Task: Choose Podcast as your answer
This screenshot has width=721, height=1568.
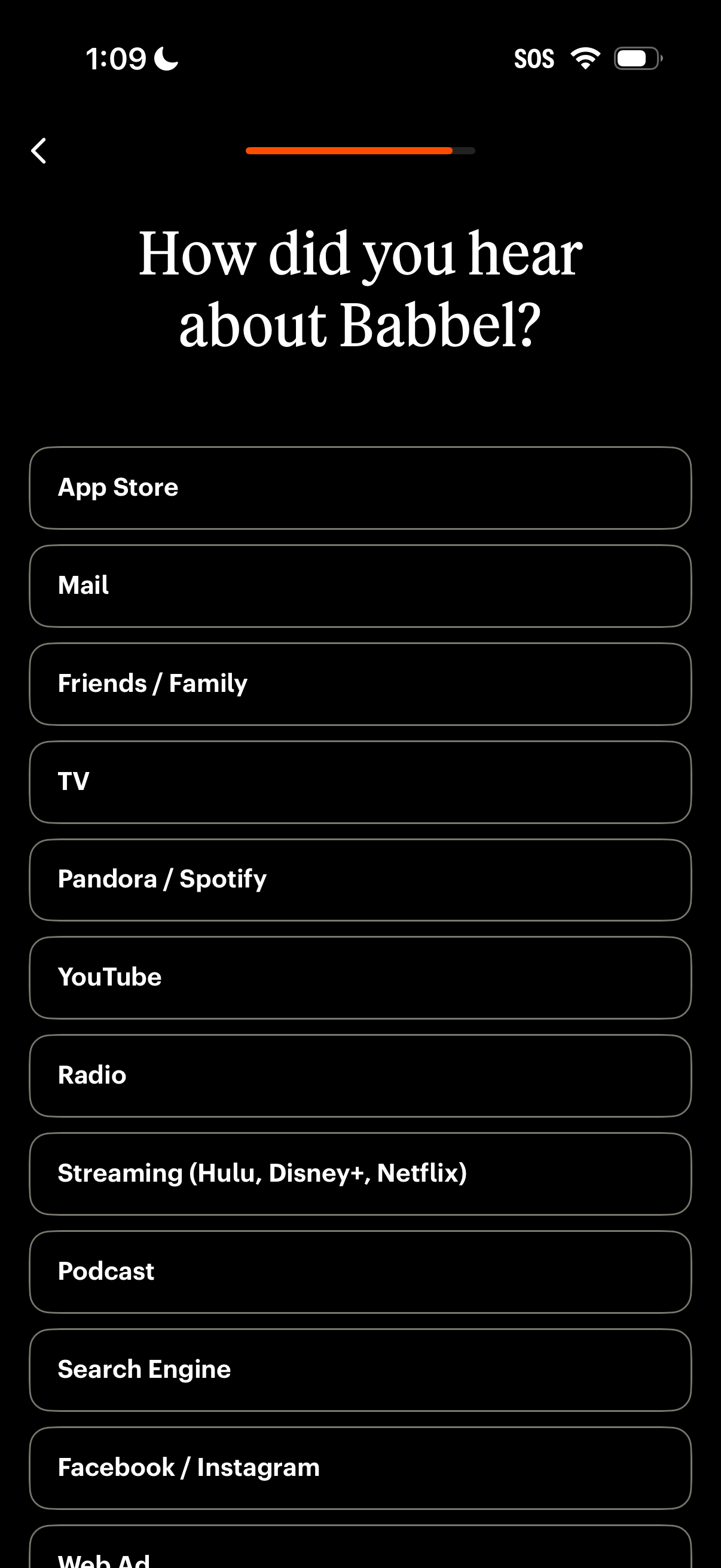Action: tap(360, 1271)
